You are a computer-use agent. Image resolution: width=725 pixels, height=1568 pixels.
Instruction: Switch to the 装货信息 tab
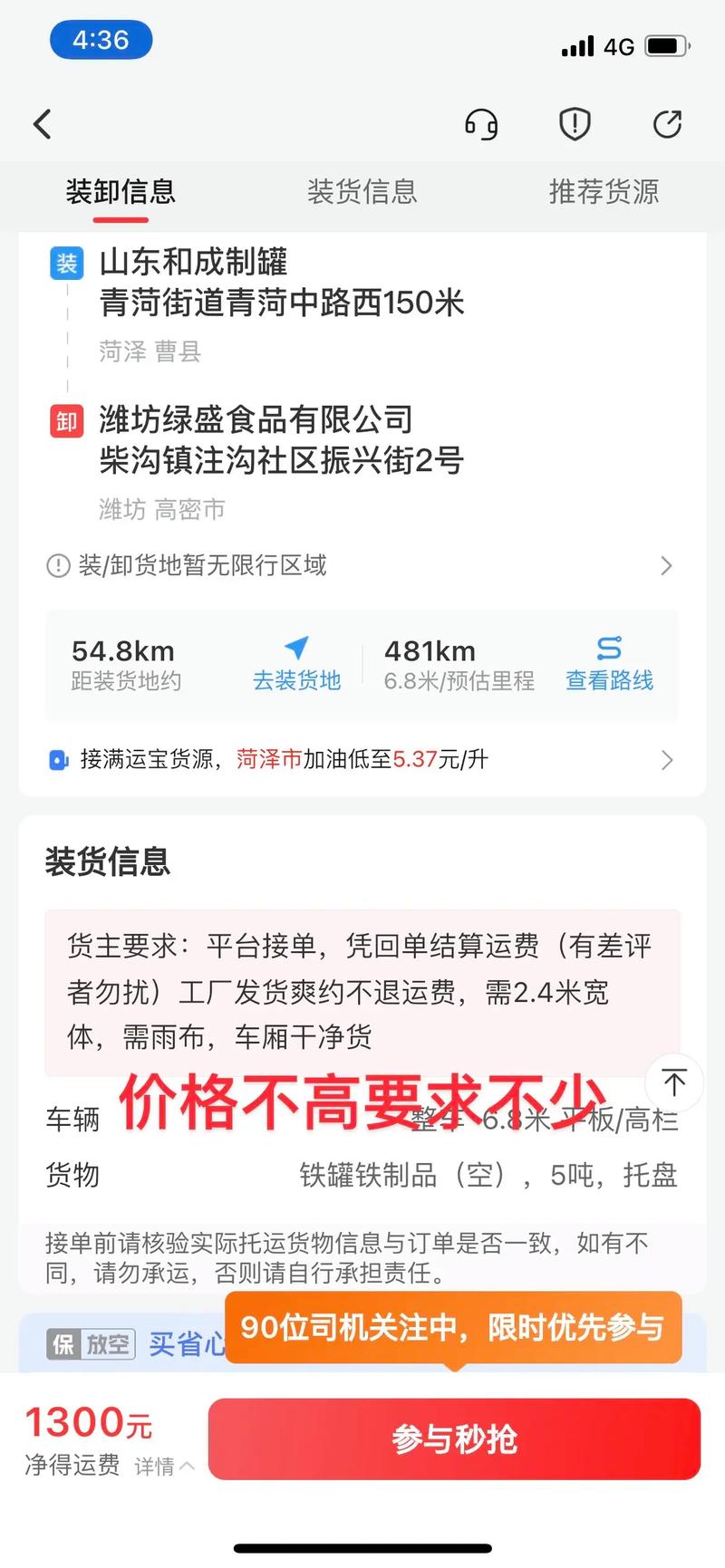coord(362,192)
